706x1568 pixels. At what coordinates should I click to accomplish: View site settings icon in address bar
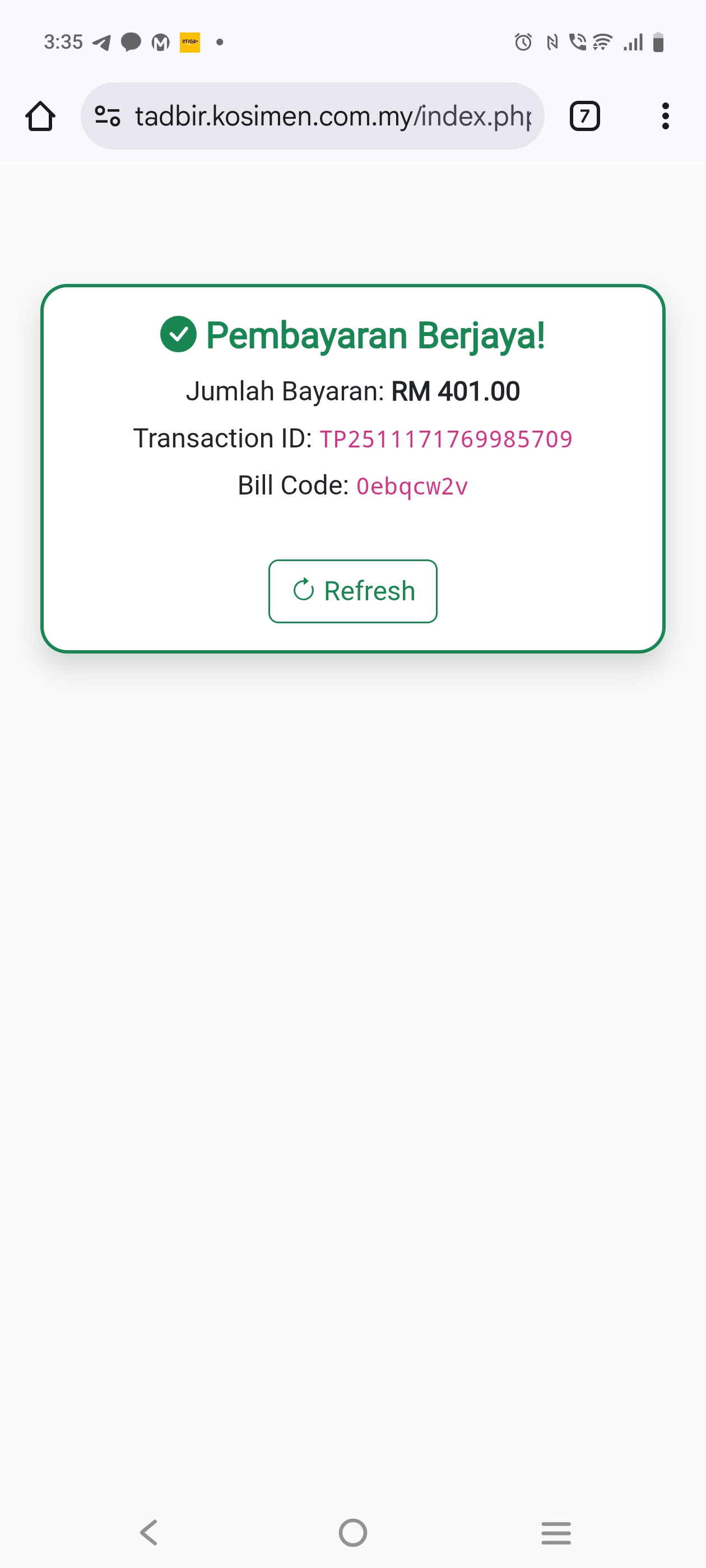coord(108,116)
